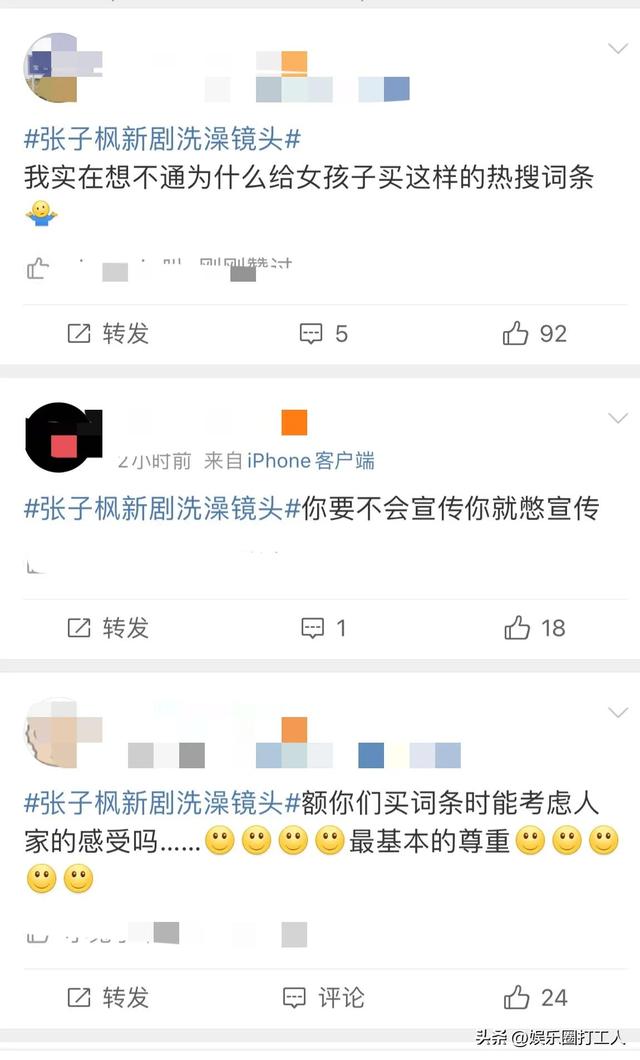The image size is (640, 1060).
Task: Expand the chevron menu on the 最基本的尊重 post
Action: [618, 713]
